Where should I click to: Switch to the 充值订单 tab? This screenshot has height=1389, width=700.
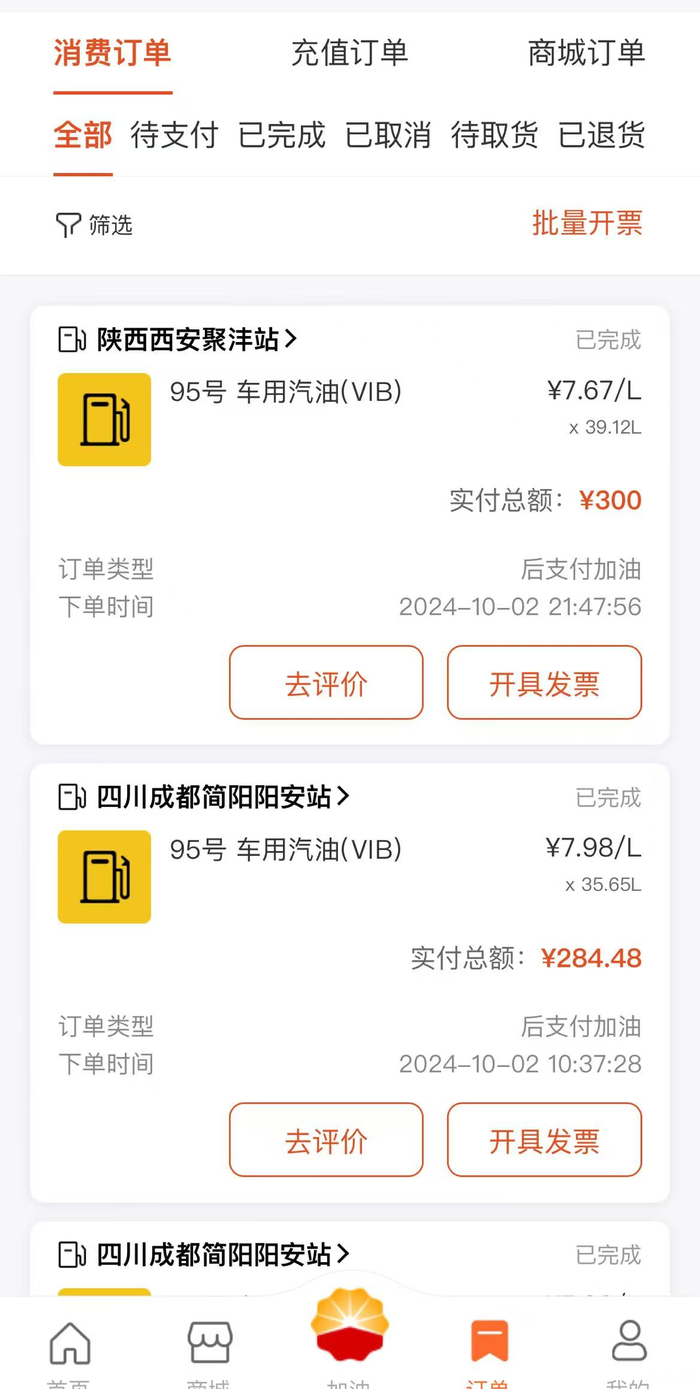[x=349, y=52]
